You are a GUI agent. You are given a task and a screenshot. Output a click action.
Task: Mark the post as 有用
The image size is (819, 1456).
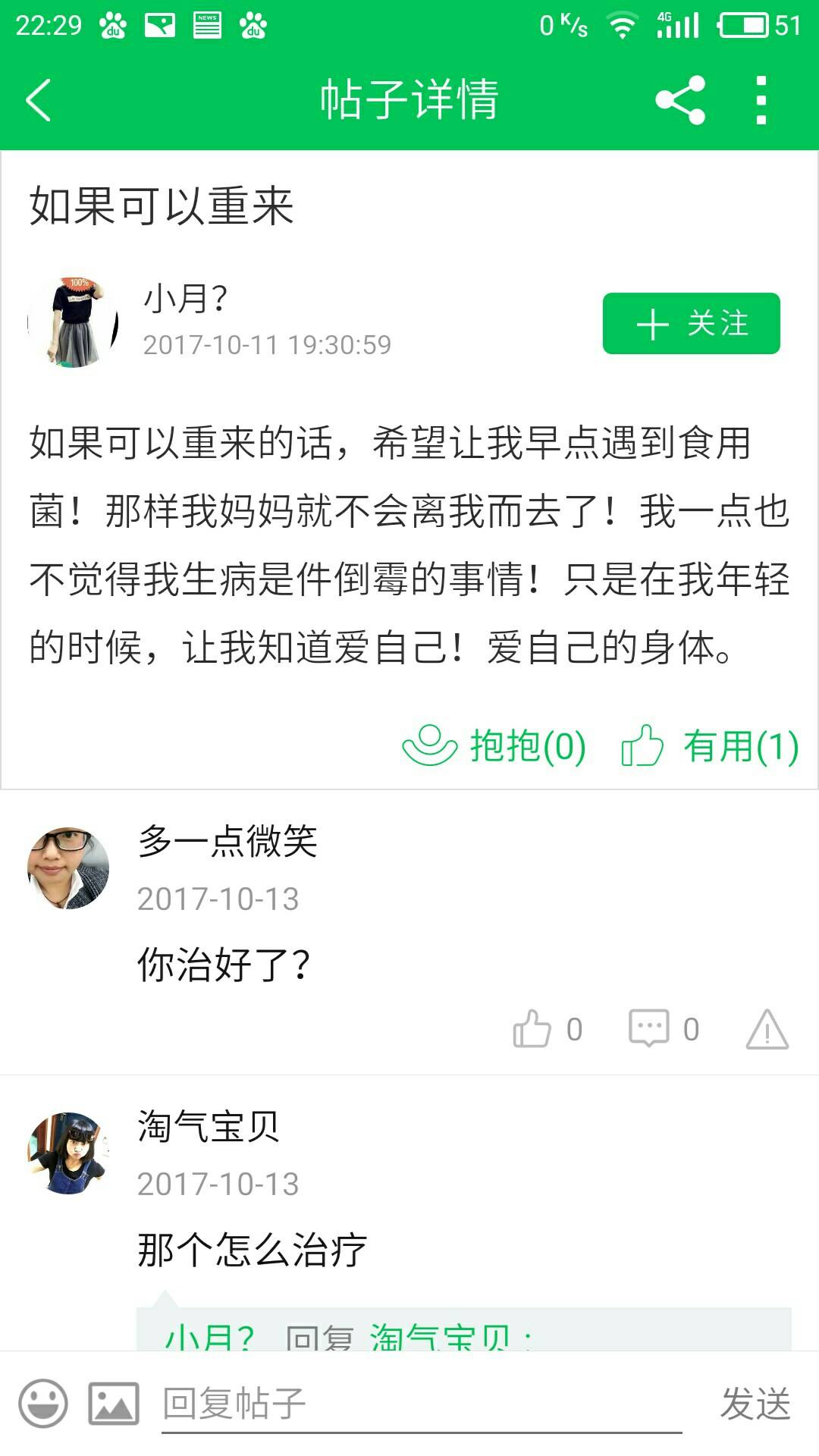click(x=710, y=746)
